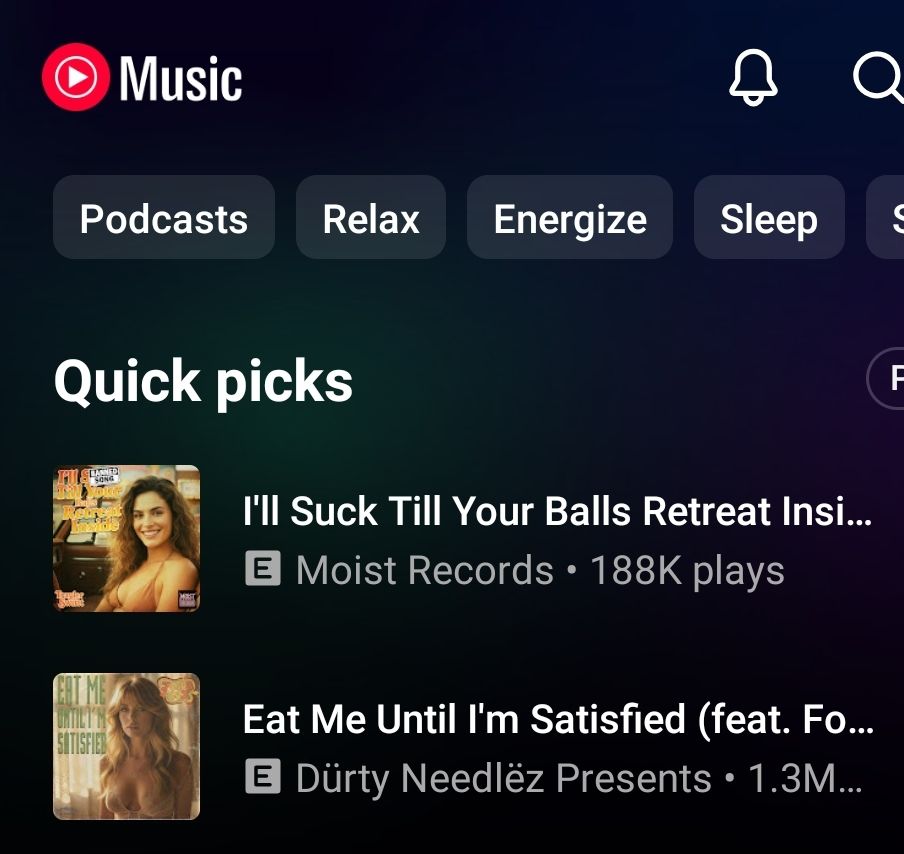Viewport: 904px width, 854px height.
Task: Open the search icon
Action: pos(878,77)
